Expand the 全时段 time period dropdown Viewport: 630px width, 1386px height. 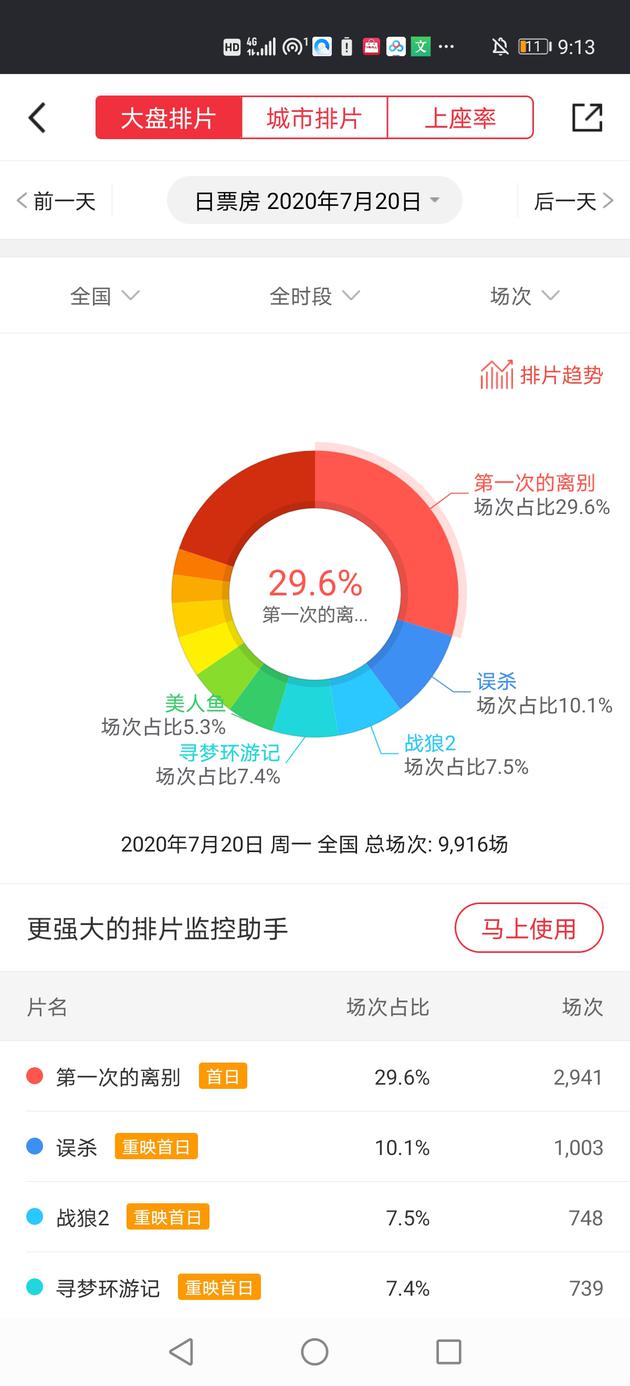click(314, 296)
